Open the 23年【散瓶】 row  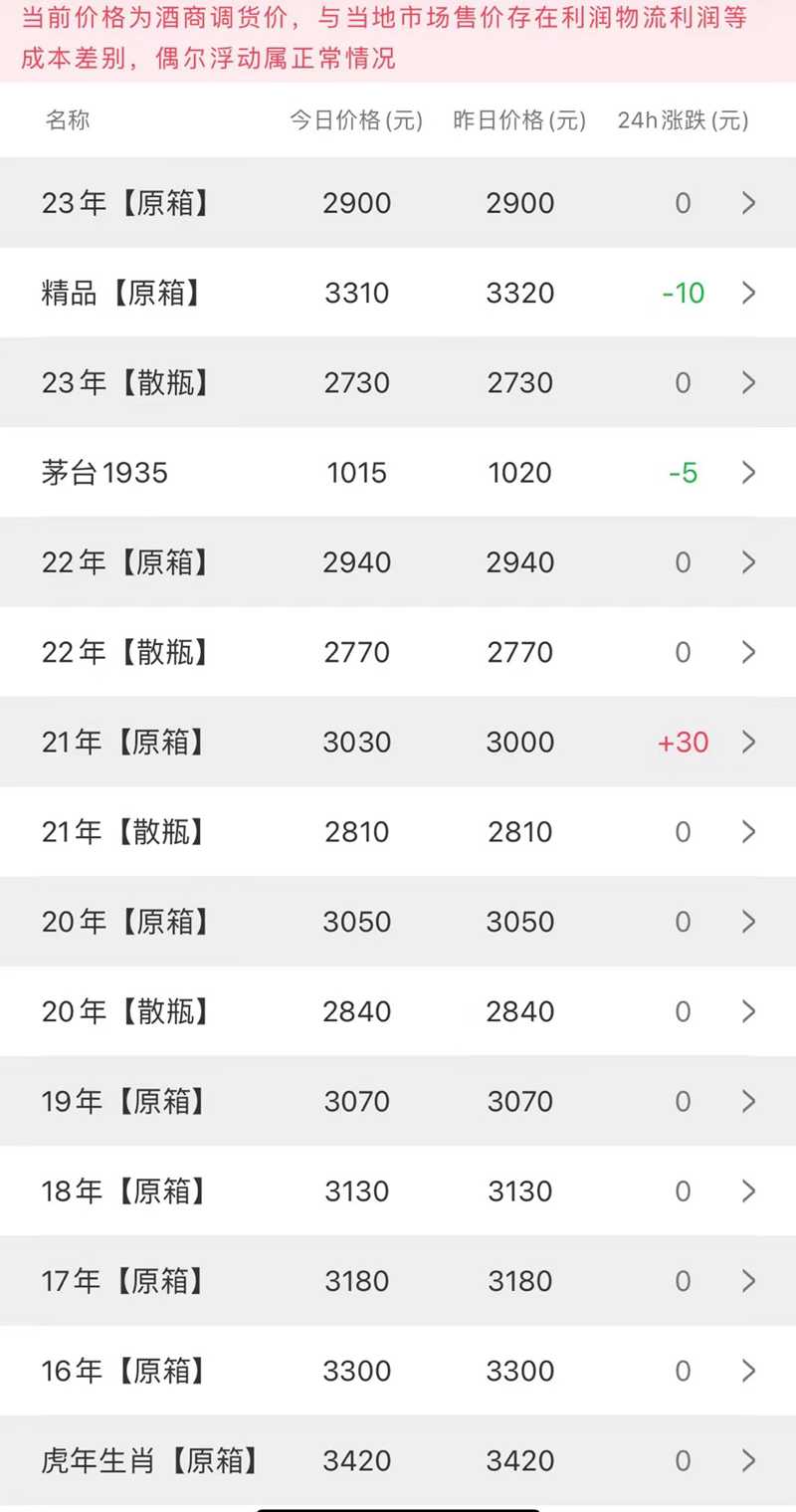(398, 382)
